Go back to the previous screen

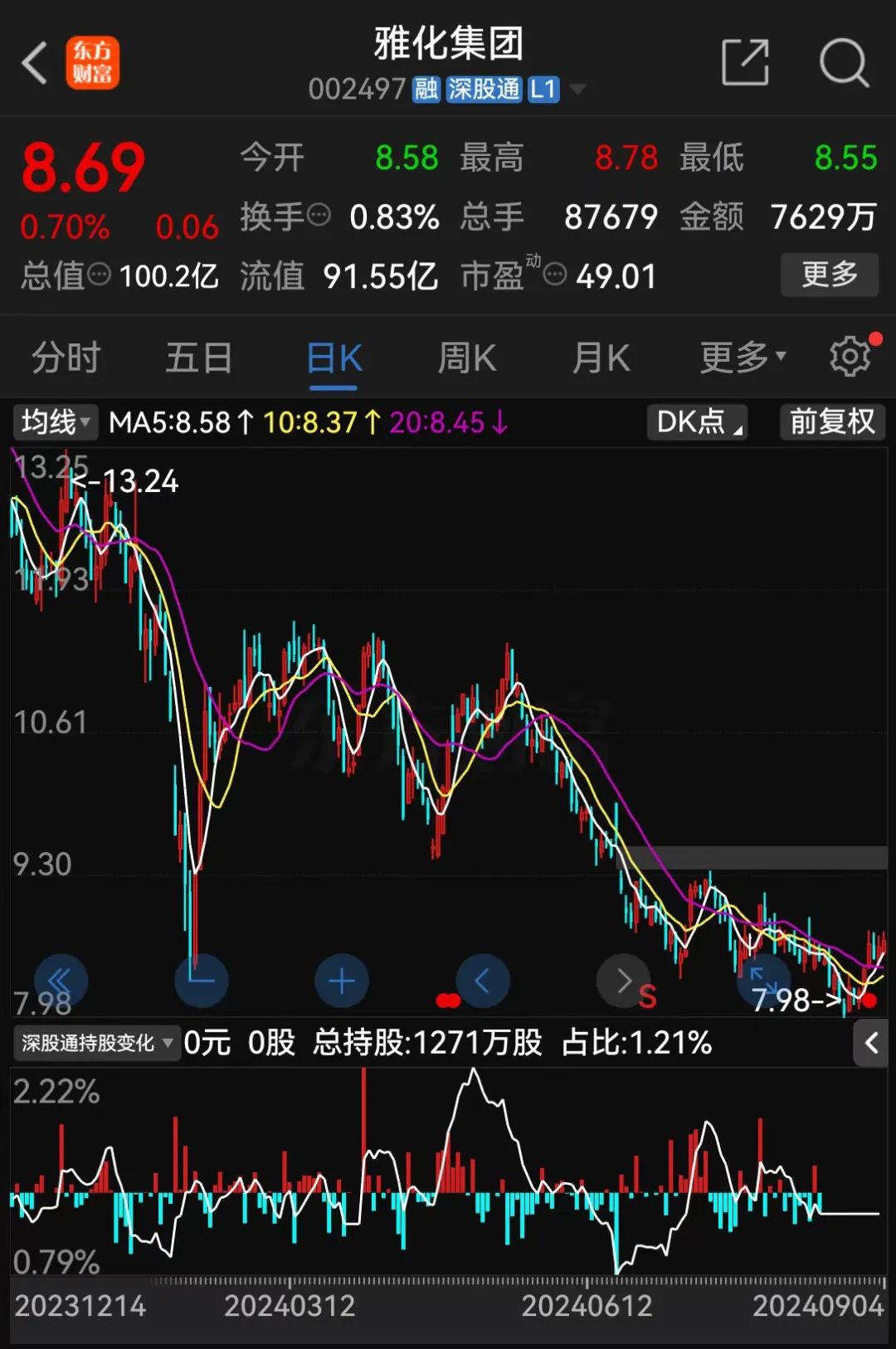tap(35, 63)
